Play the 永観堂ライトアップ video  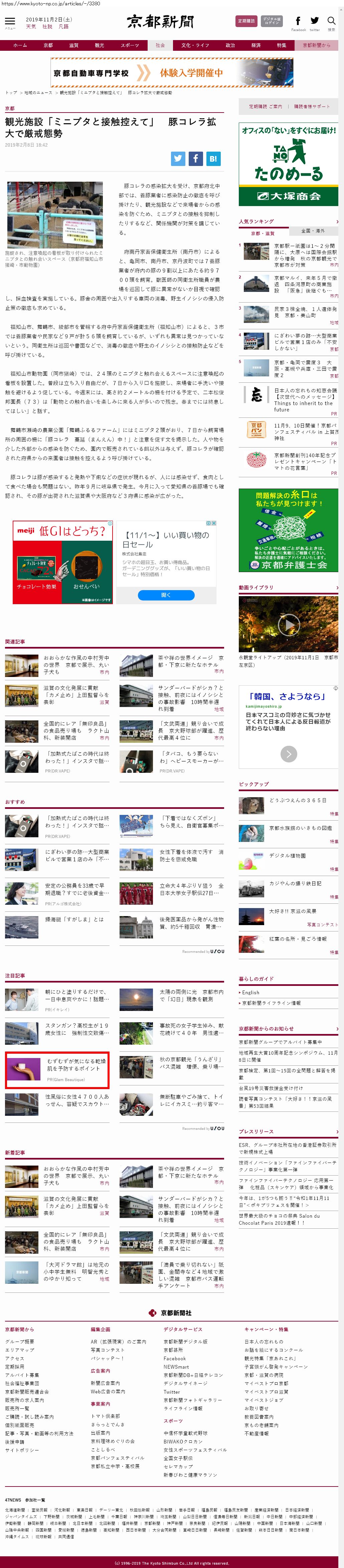(289, 624)
